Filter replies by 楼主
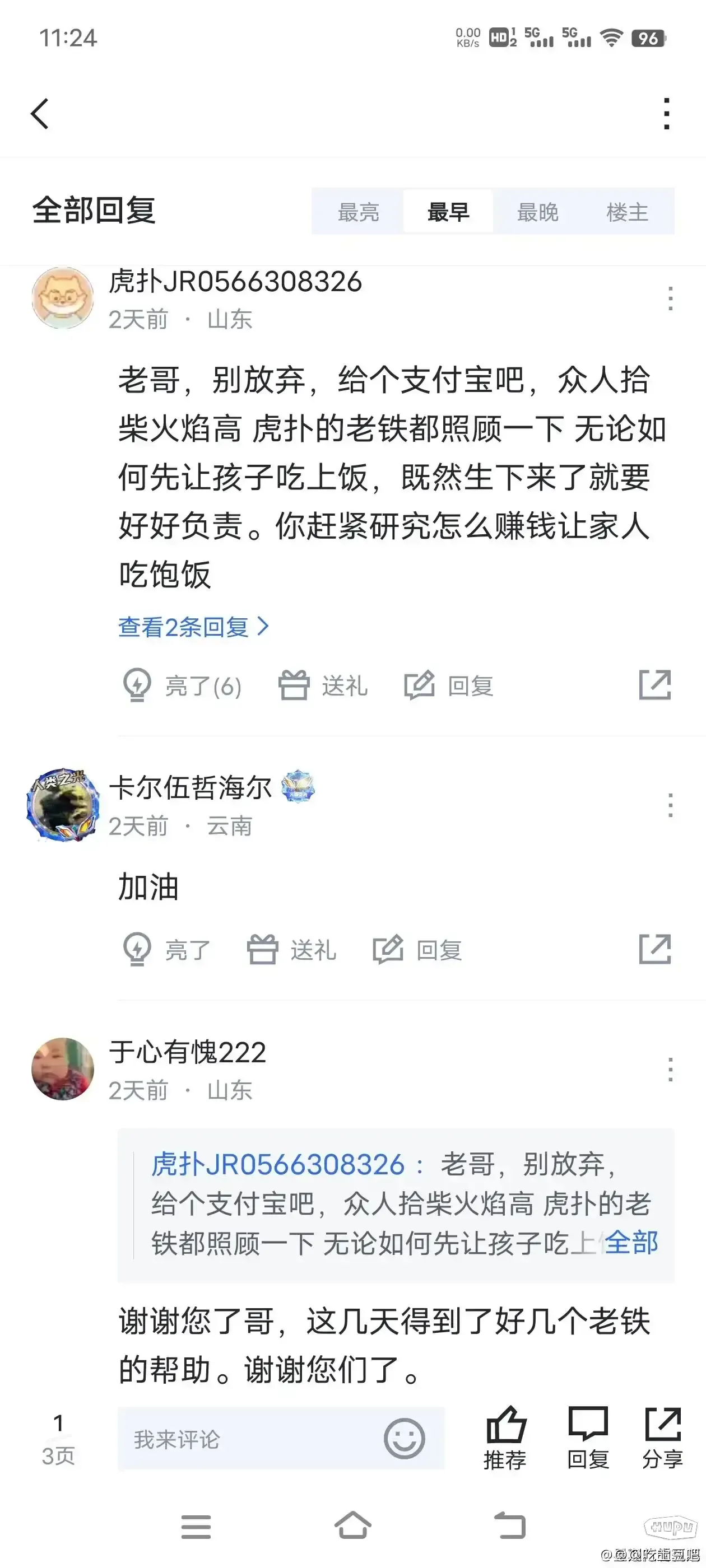Screen dimensions: 706x1568 point(627,212)
